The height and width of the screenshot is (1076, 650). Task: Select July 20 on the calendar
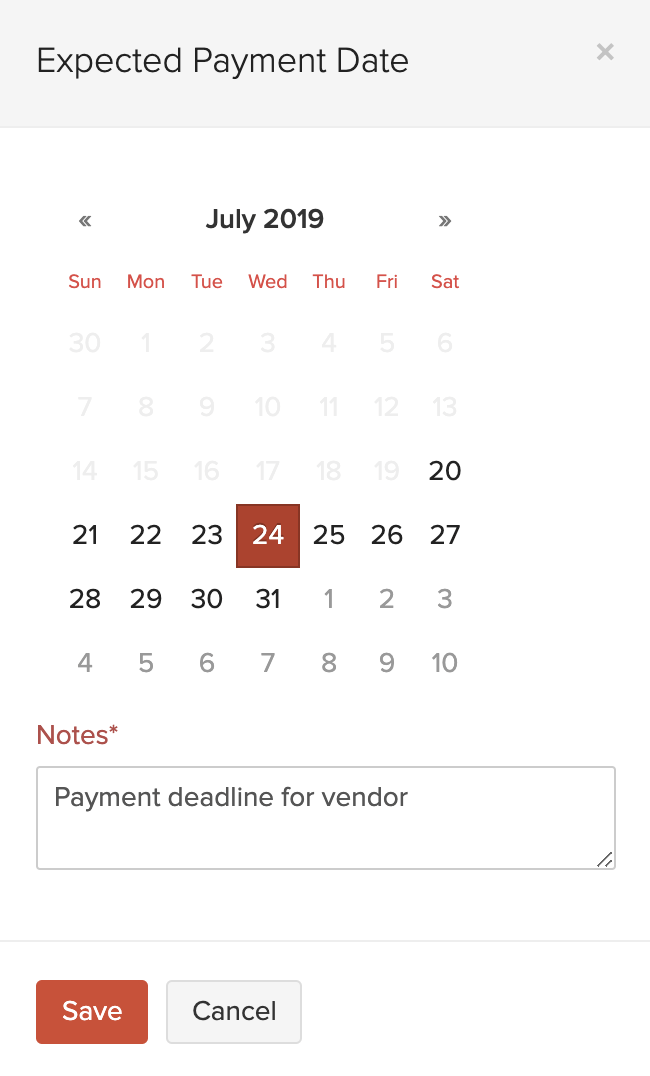[x=445, y=471]
